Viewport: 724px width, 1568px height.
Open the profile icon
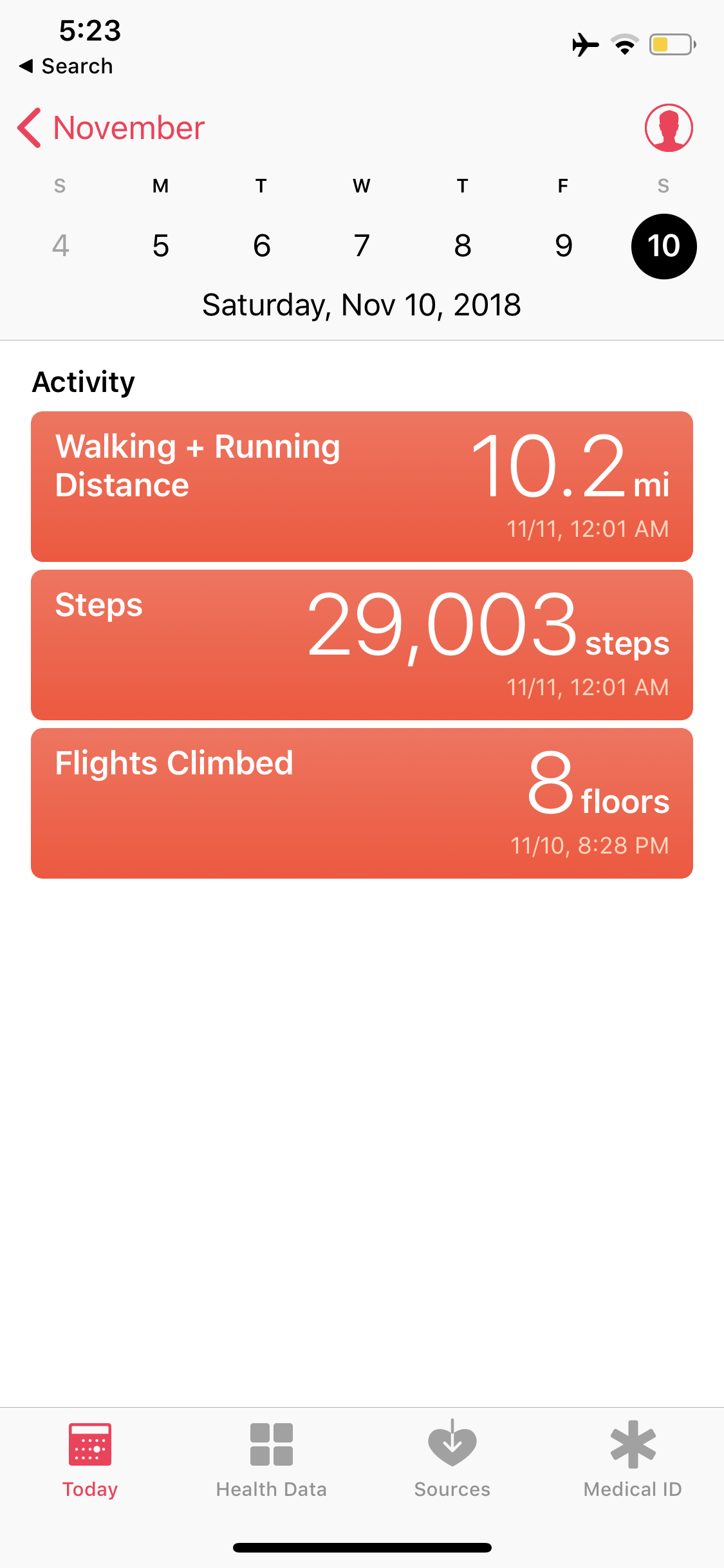coord(669,128)
